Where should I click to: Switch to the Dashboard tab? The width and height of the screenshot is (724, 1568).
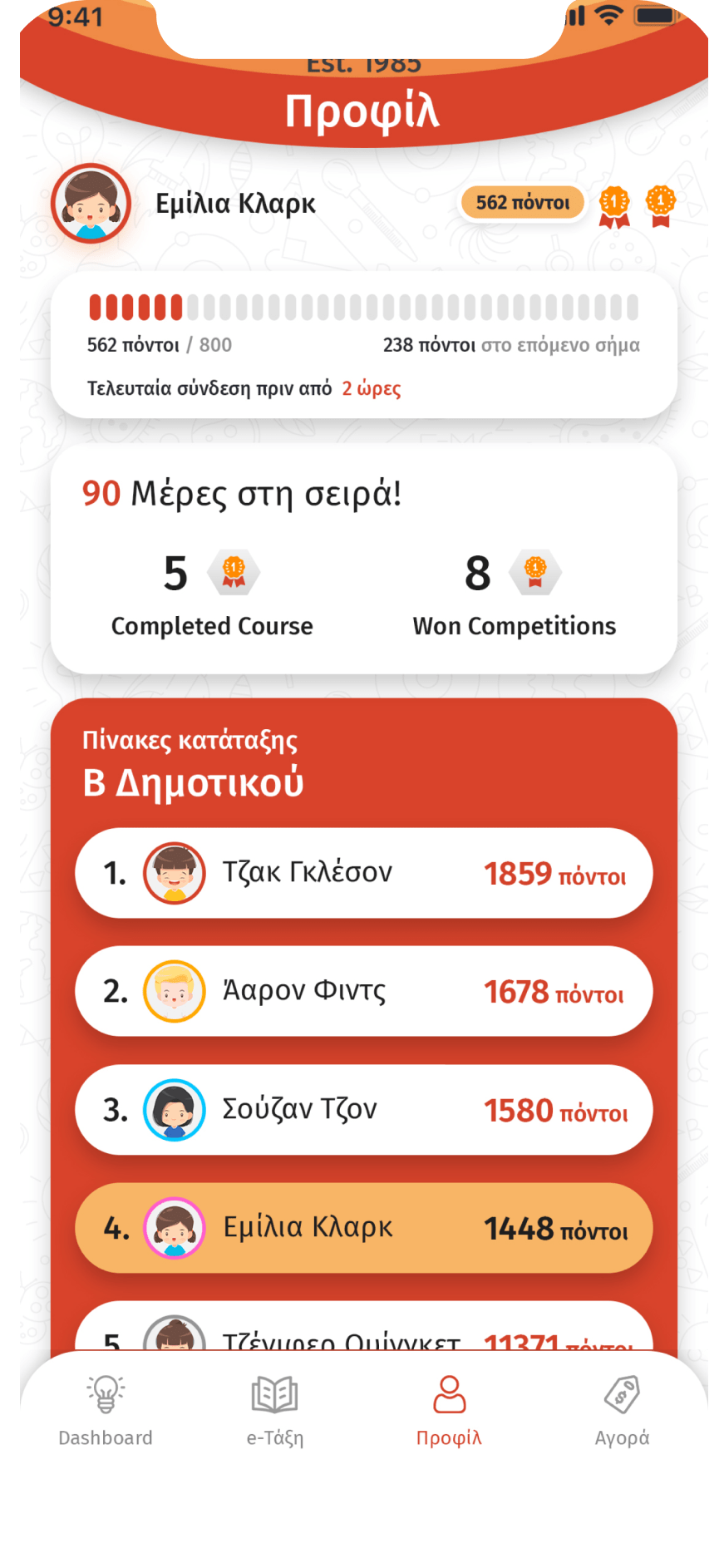[x=106, y=1410]
